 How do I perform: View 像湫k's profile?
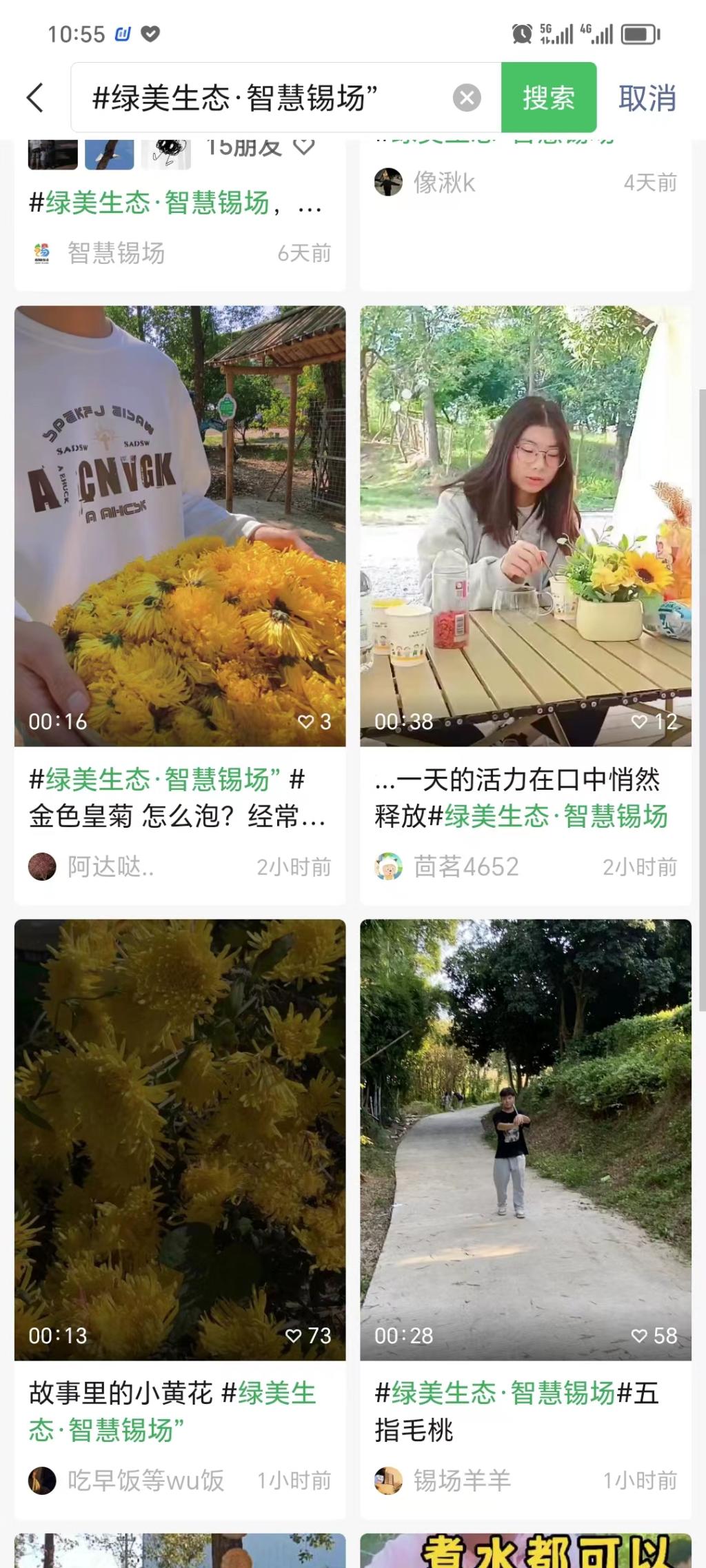[444, 183]
